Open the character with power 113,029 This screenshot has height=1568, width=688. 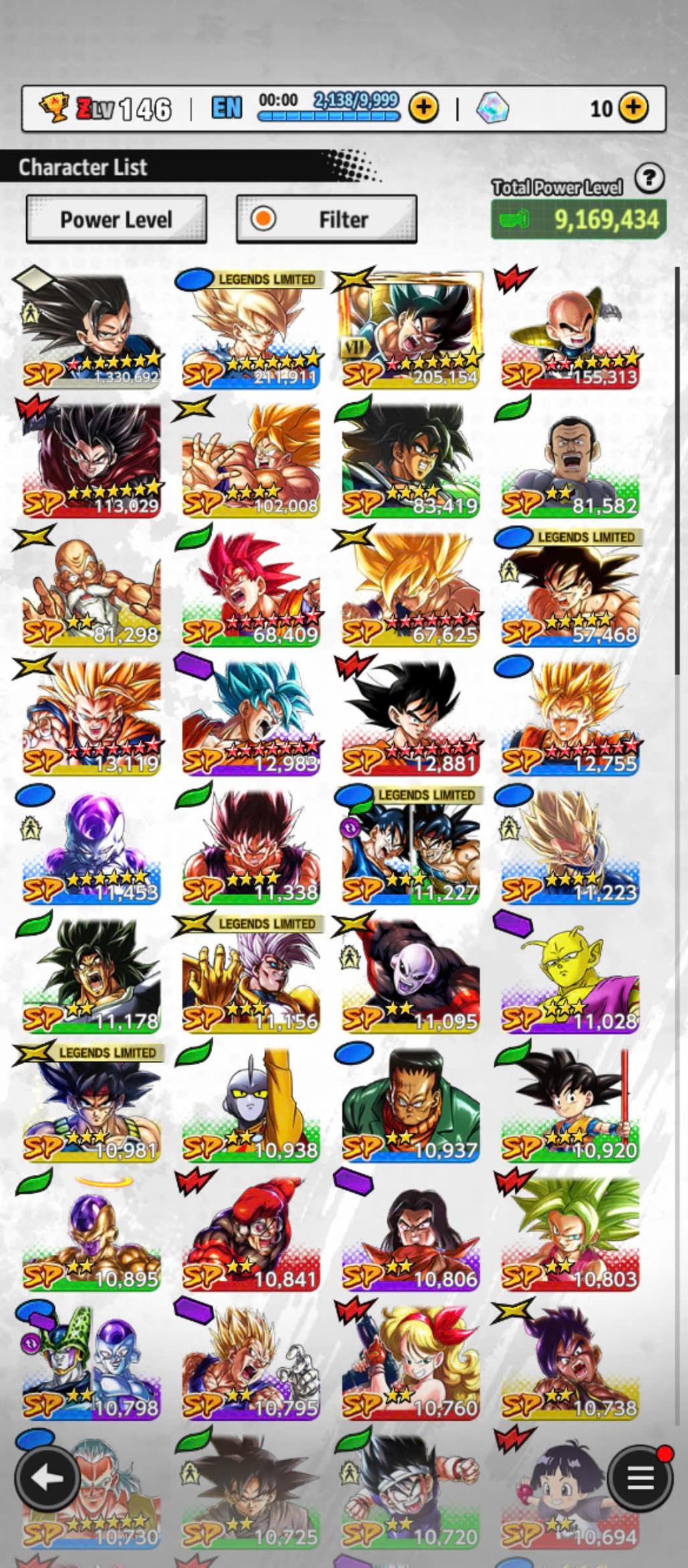coord(92,459)
